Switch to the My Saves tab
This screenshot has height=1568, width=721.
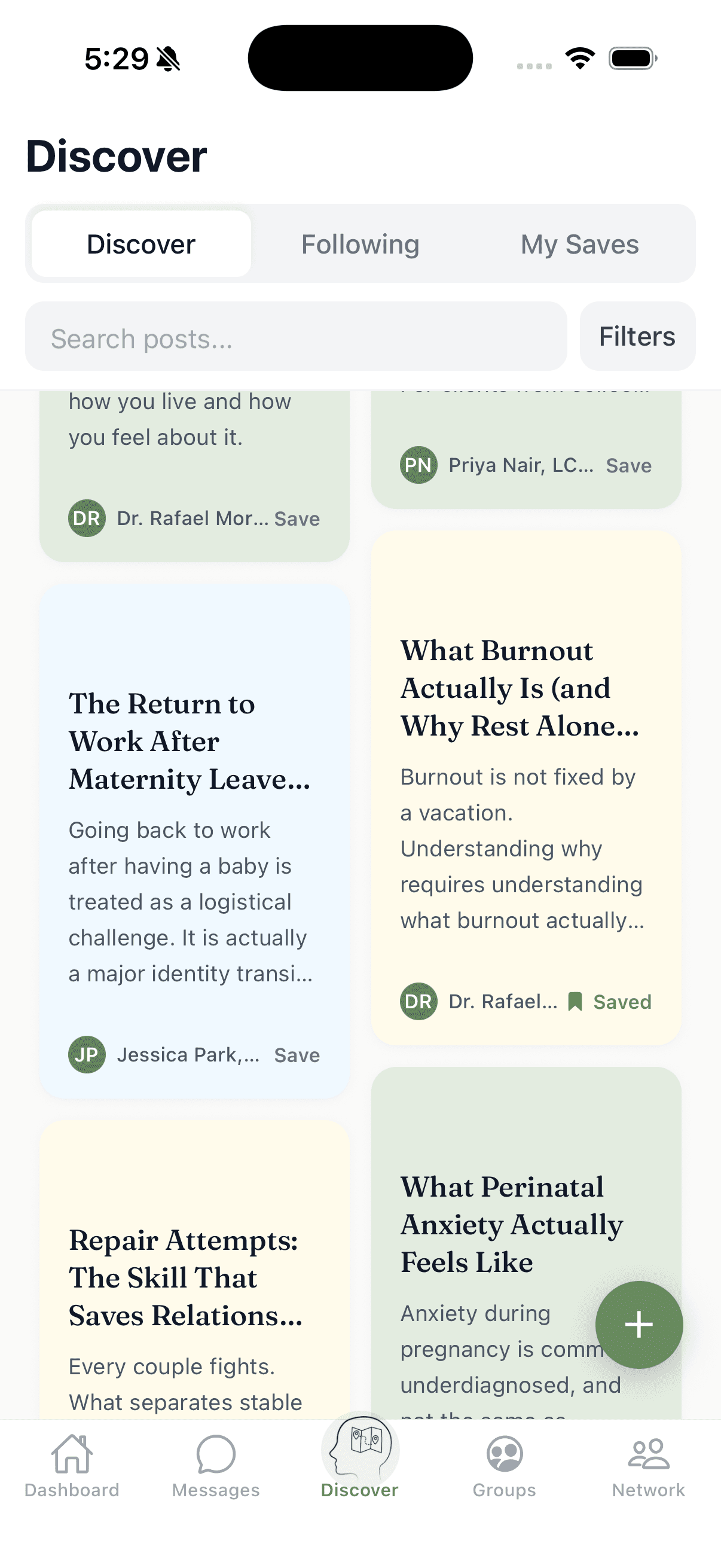tap(579, 244)
